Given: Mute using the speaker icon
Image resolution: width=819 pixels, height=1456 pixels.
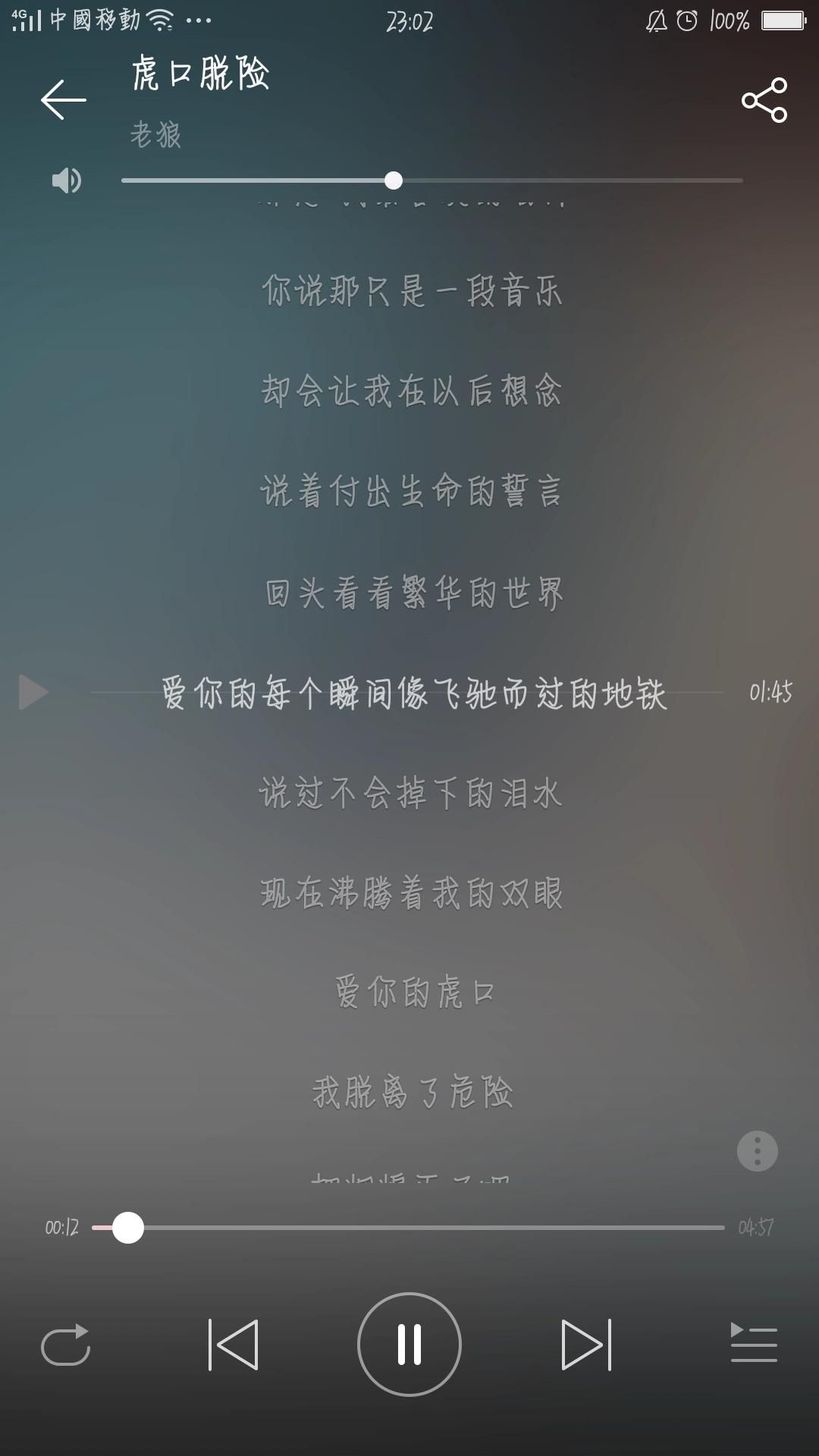Looking at the screenshot, I should pos(66,180).
